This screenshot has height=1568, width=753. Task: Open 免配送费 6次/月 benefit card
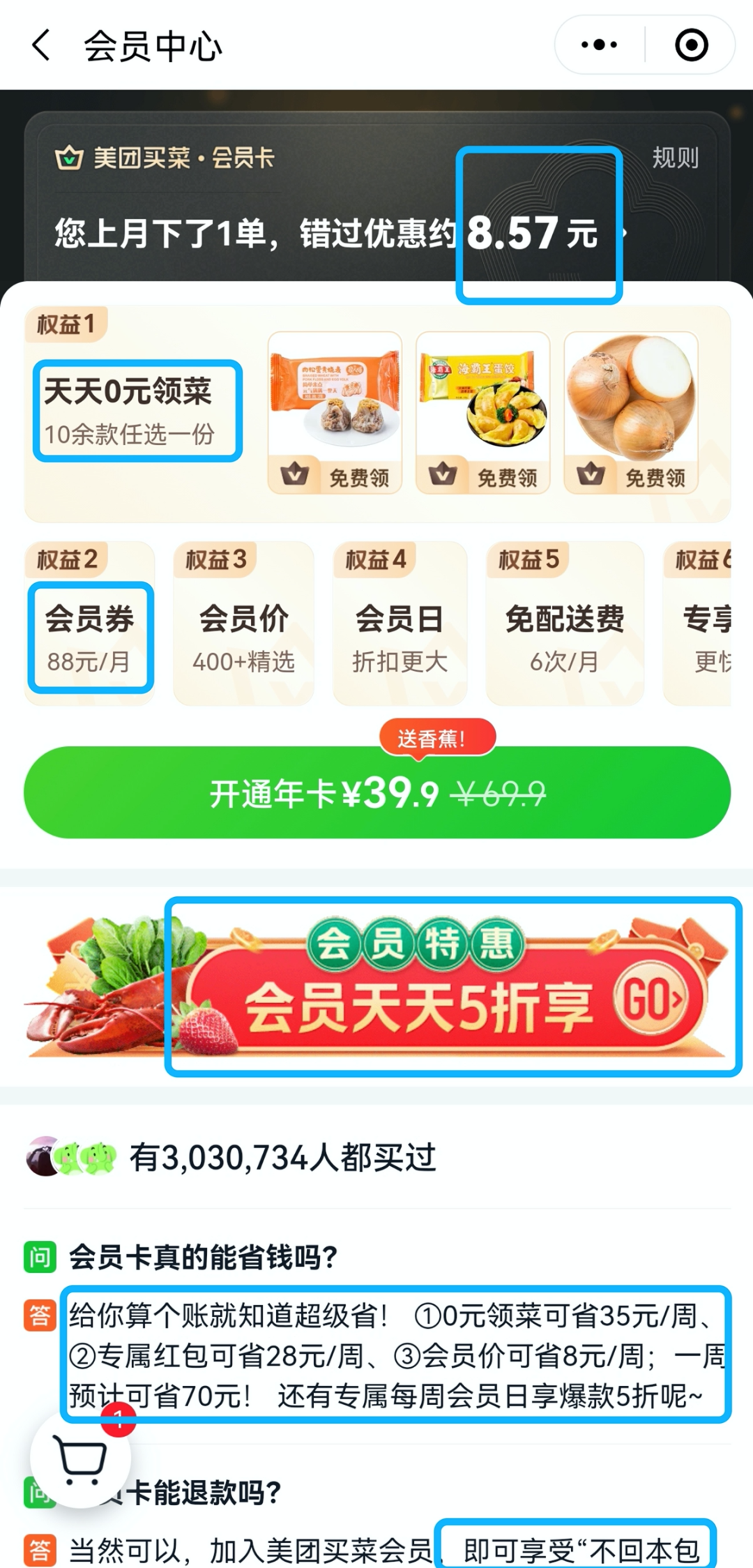(565, 636)
